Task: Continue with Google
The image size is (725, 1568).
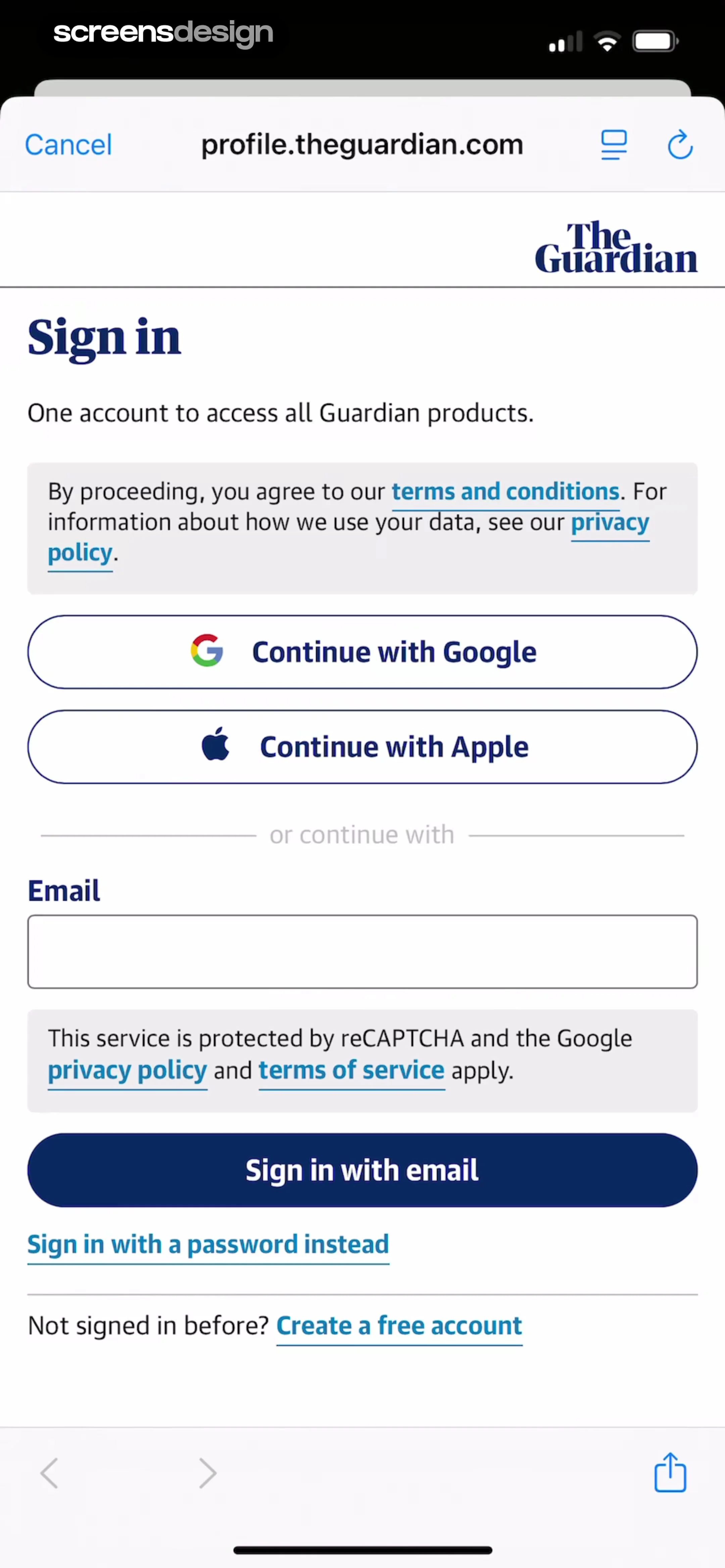Action: tap(362, 652)
